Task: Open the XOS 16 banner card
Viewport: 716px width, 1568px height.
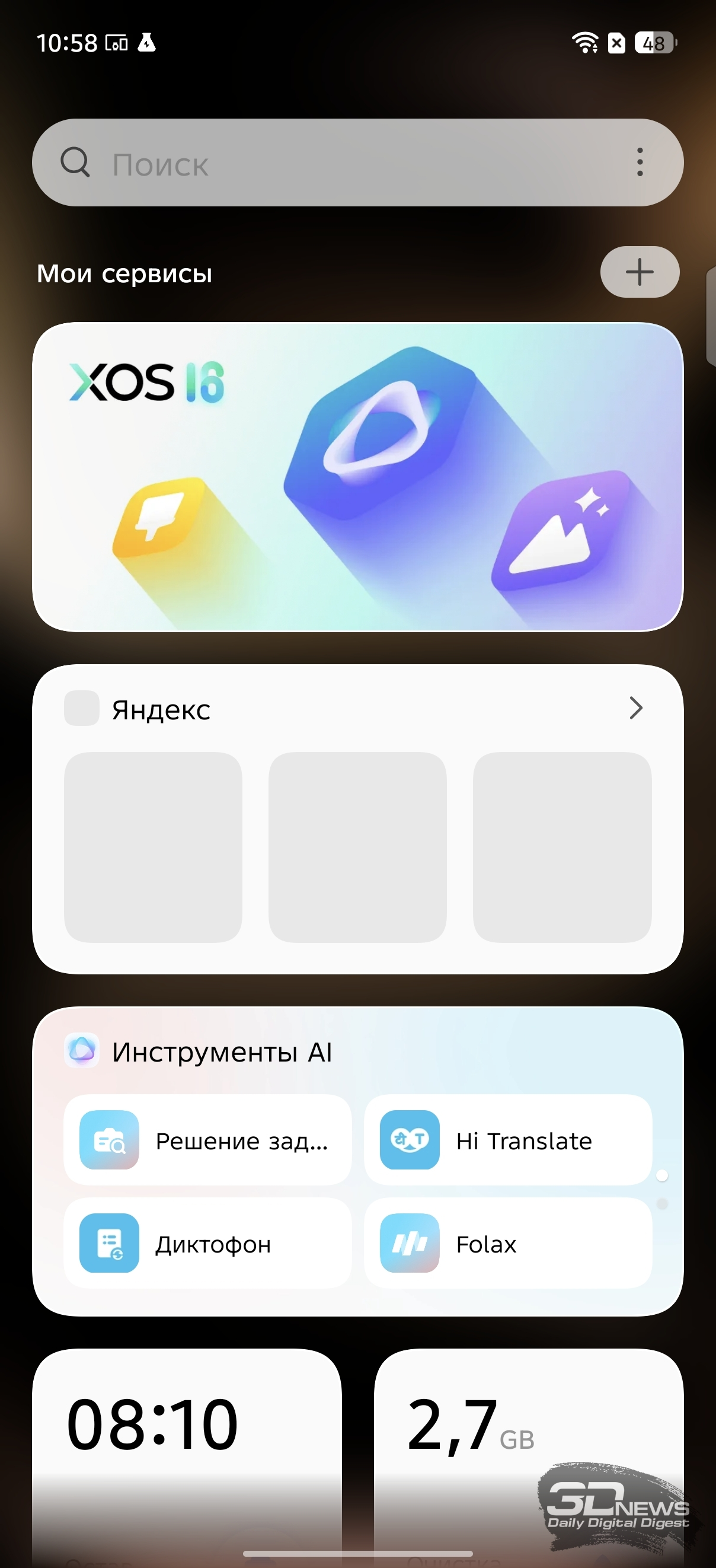Action: coord(357,477)
